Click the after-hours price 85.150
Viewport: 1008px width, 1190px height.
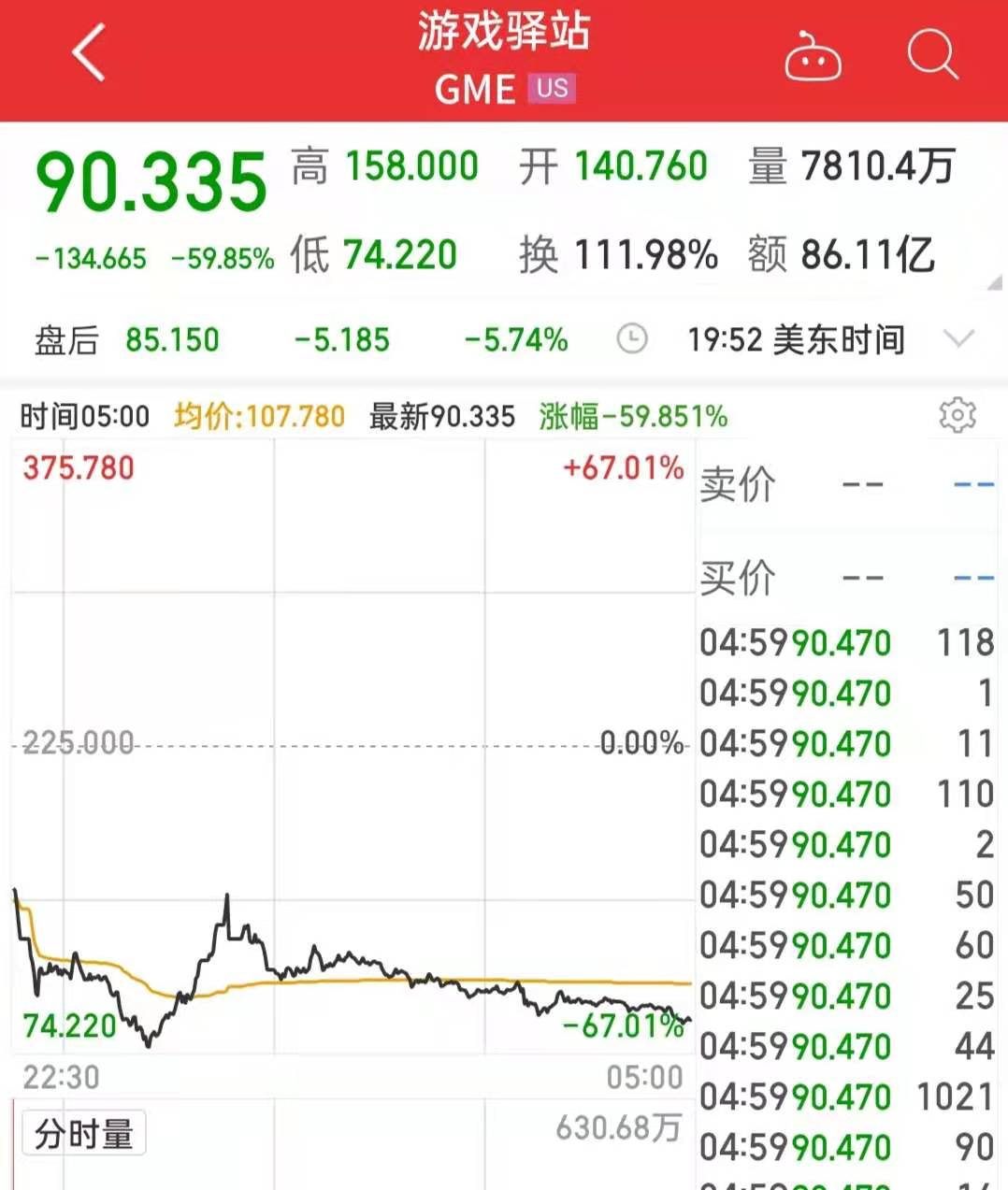coord(172,338)
